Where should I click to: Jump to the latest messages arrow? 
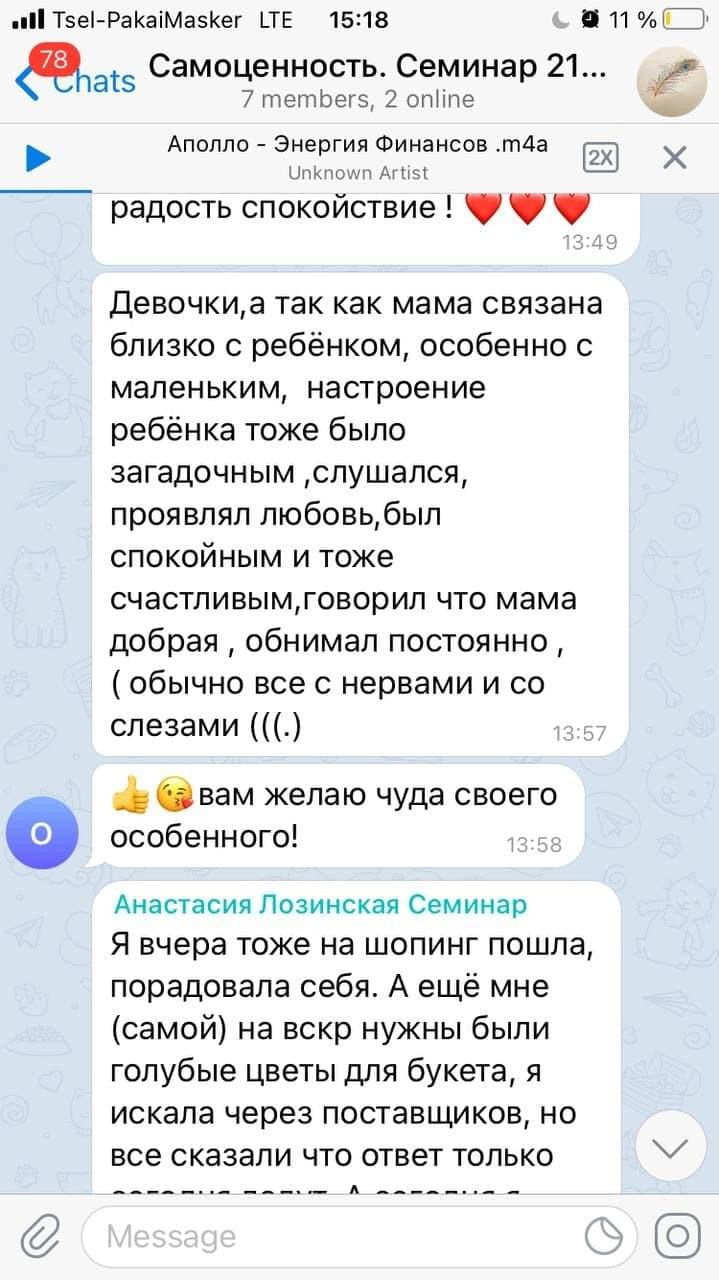pyautogui.click(x=670, y=1147)
